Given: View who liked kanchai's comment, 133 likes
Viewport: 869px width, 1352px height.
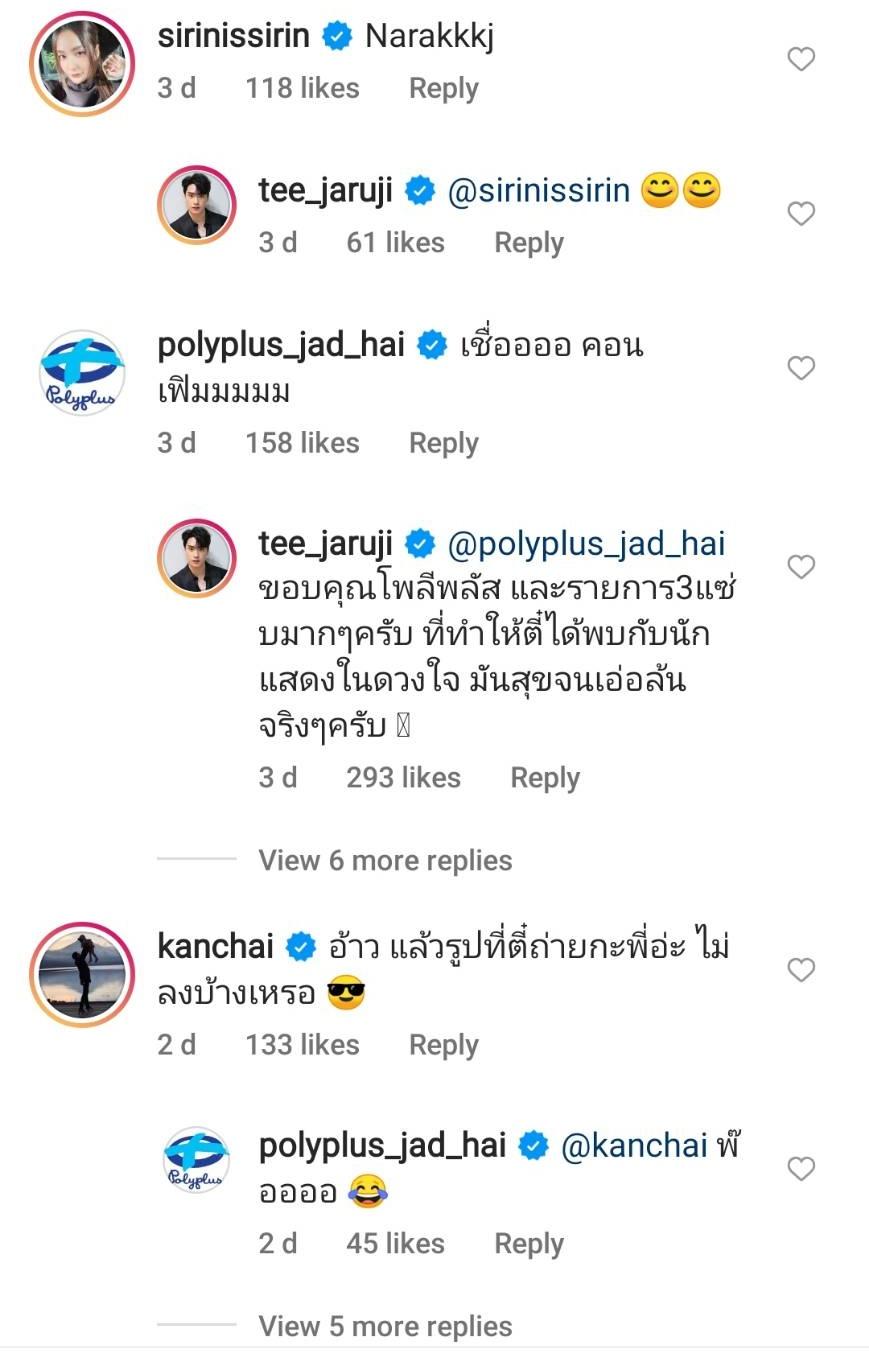Looking at the screenshot, I should [x=302, y=1045].
